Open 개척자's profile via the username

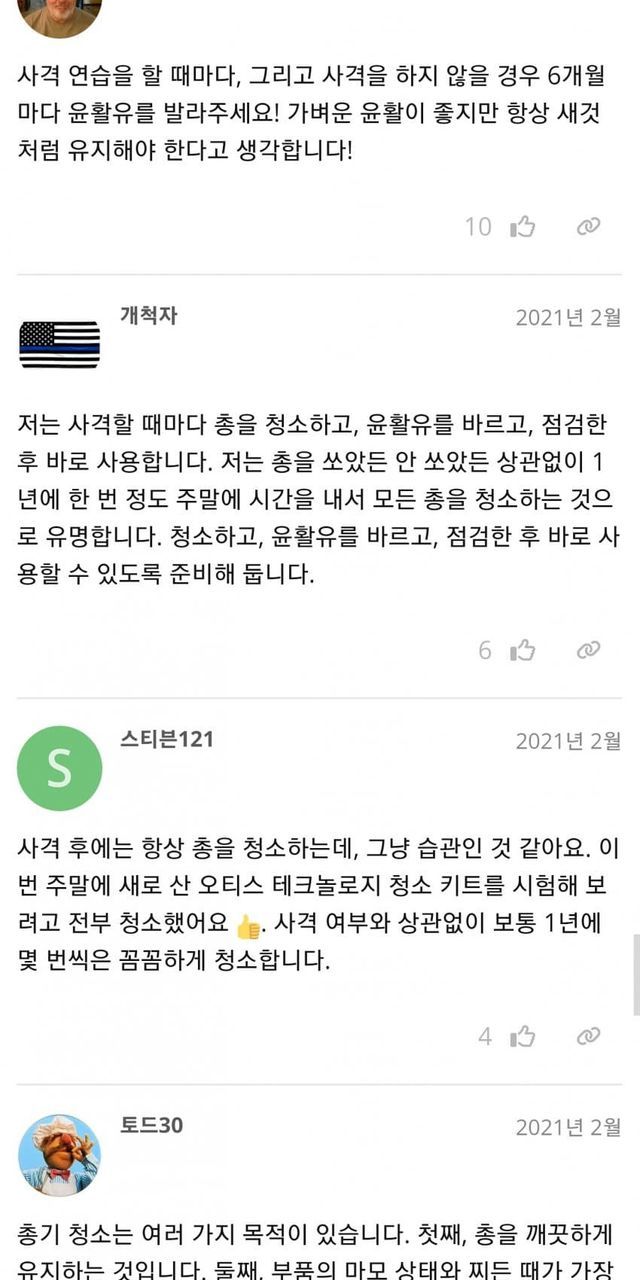tap(149, 316)
